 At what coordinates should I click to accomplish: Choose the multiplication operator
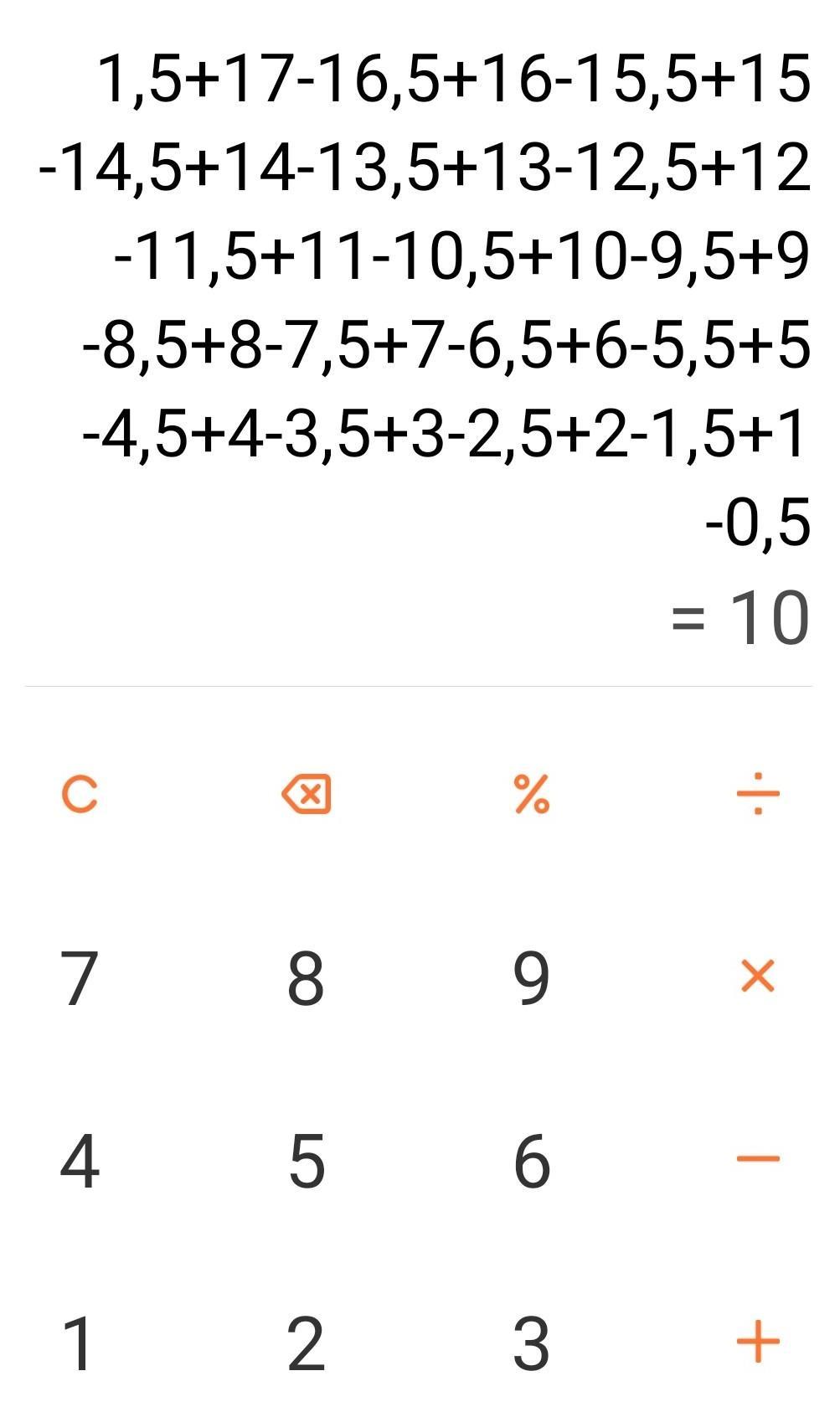coord(758,977)
